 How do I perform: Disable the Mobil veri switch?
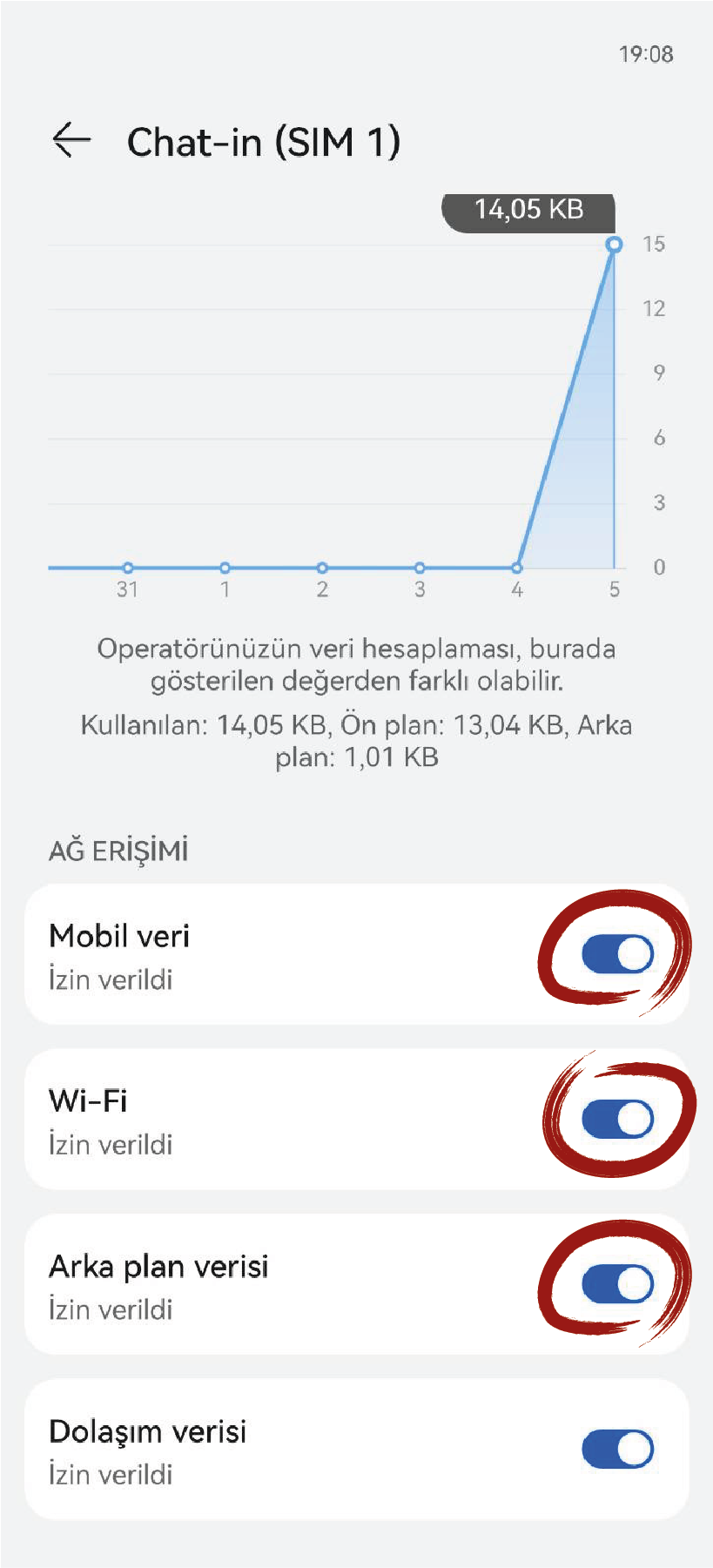click(617, 954)
